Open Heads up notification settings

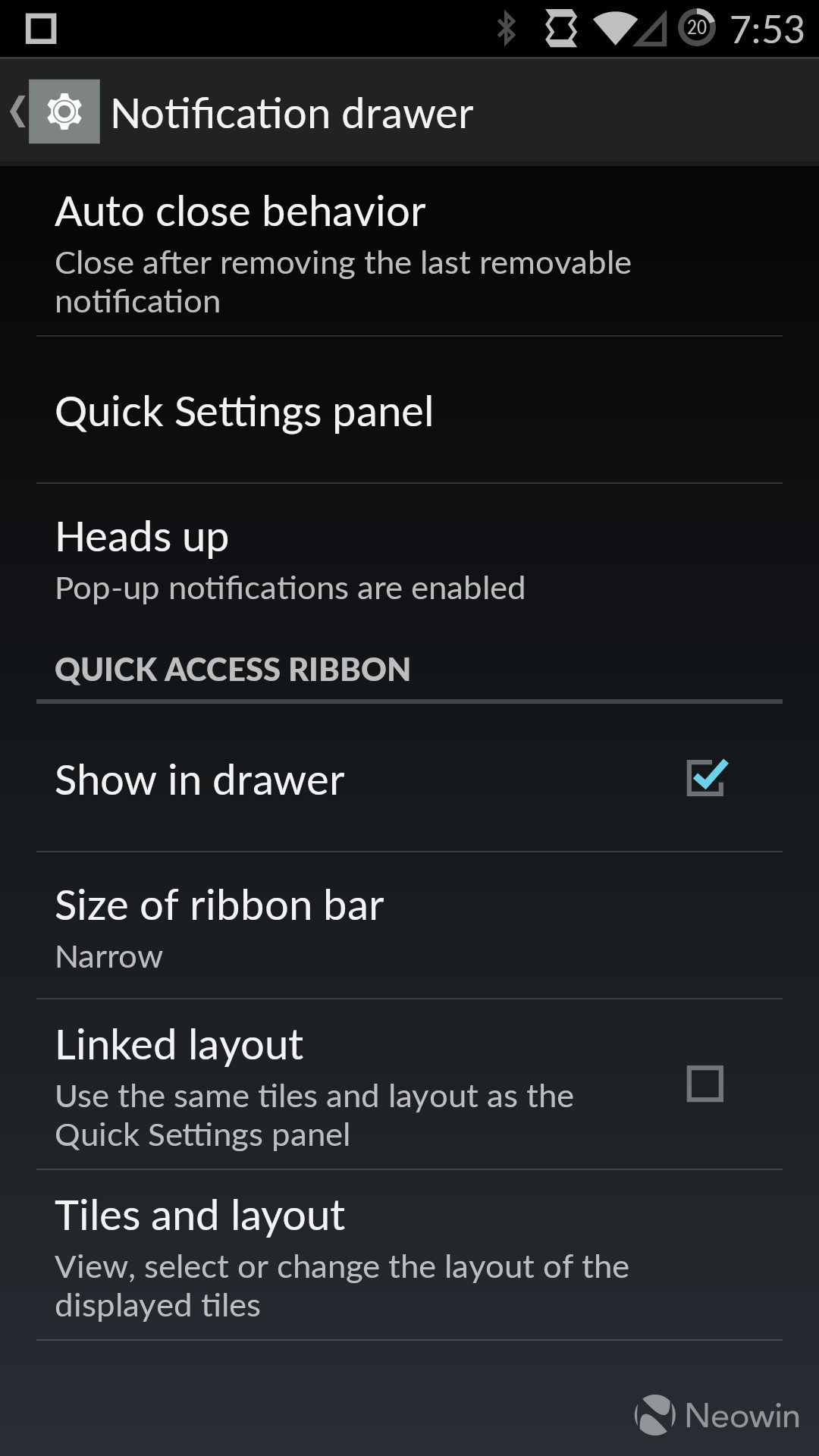(x=409, y=561)
